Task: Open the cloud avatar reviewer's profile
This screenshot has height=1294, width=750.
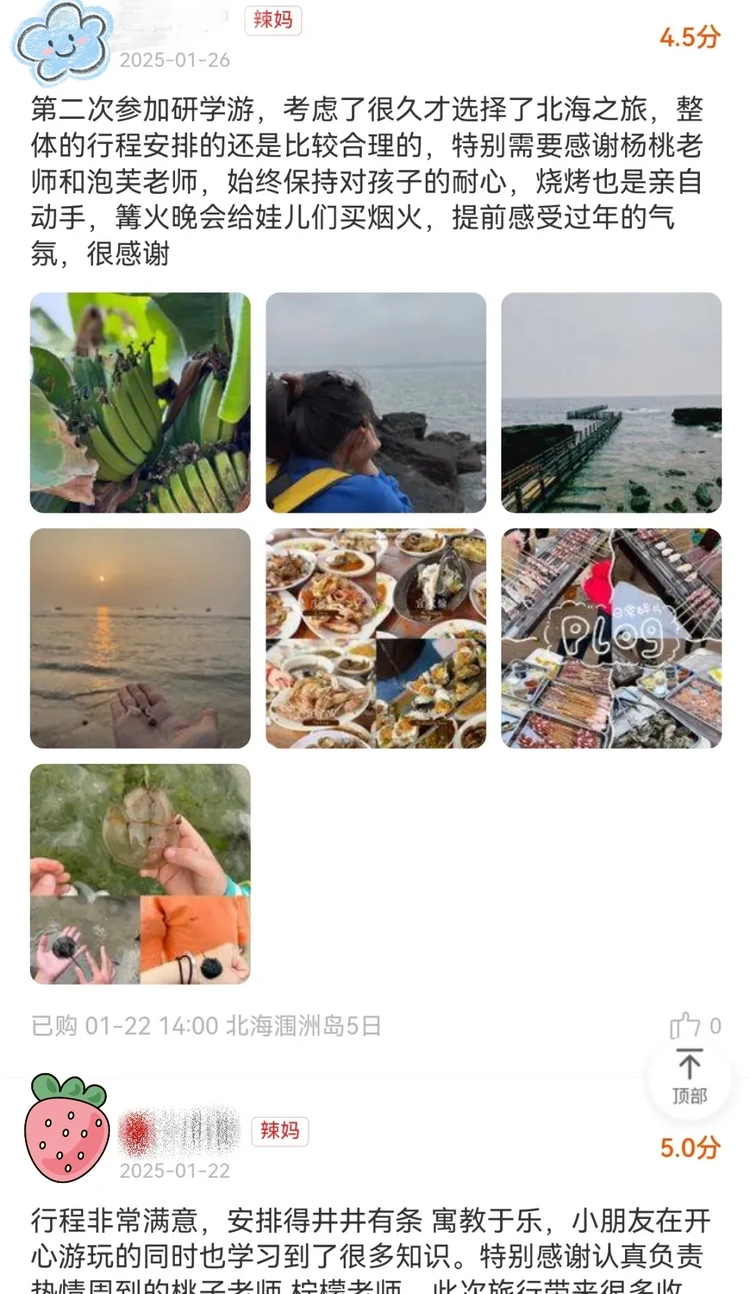Action: point(62,40)
